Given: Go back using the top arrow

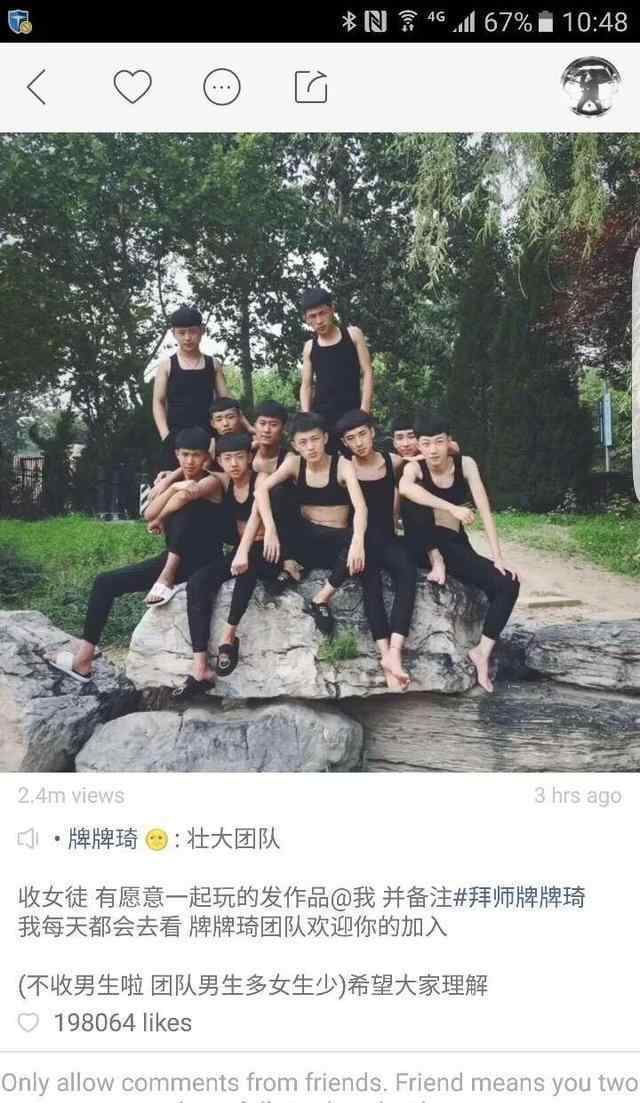Looking at the screenshot, I should [36, 88].
